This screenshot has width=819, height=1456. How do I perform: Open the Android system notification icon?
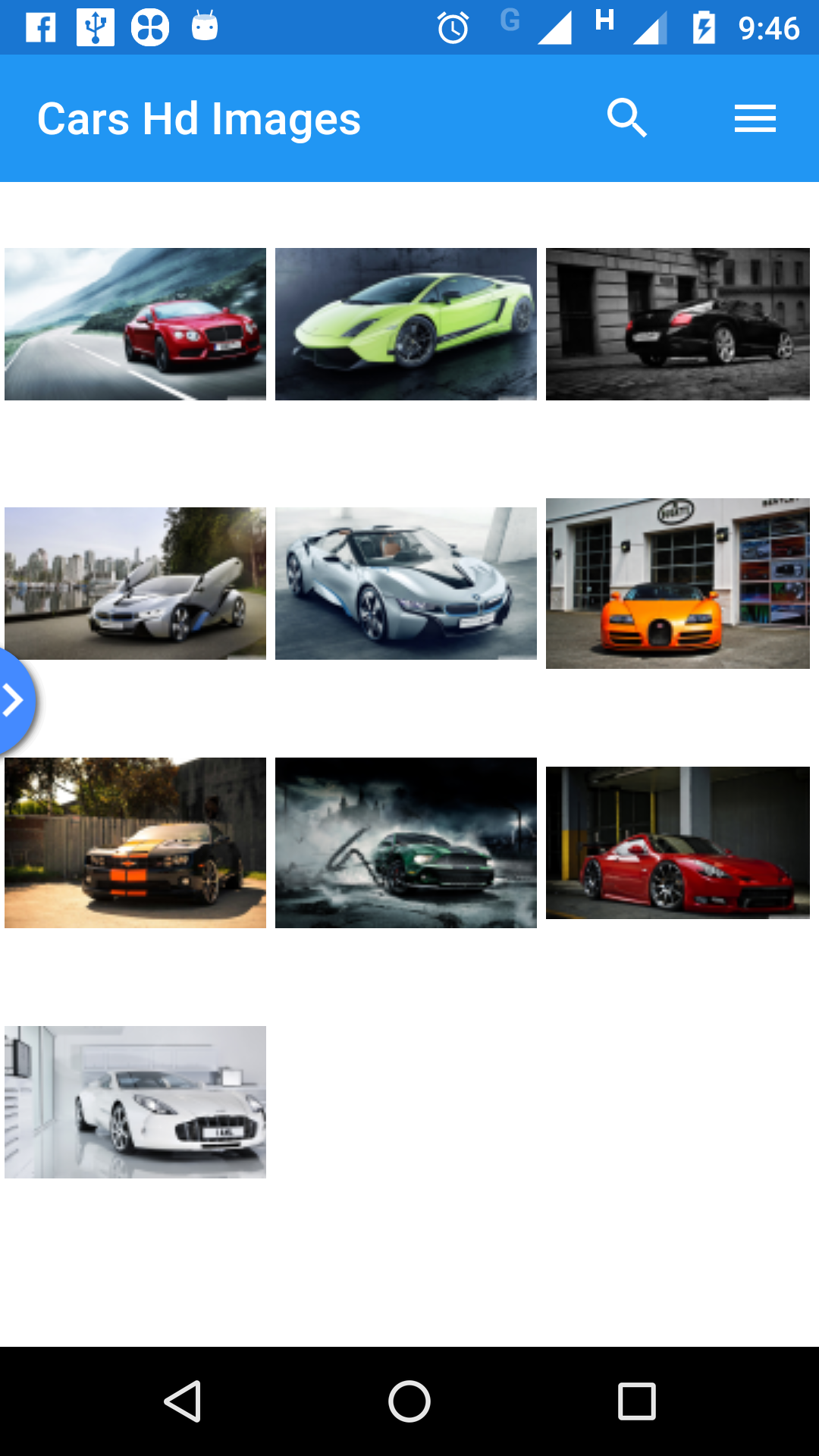(x=203, y=29)
